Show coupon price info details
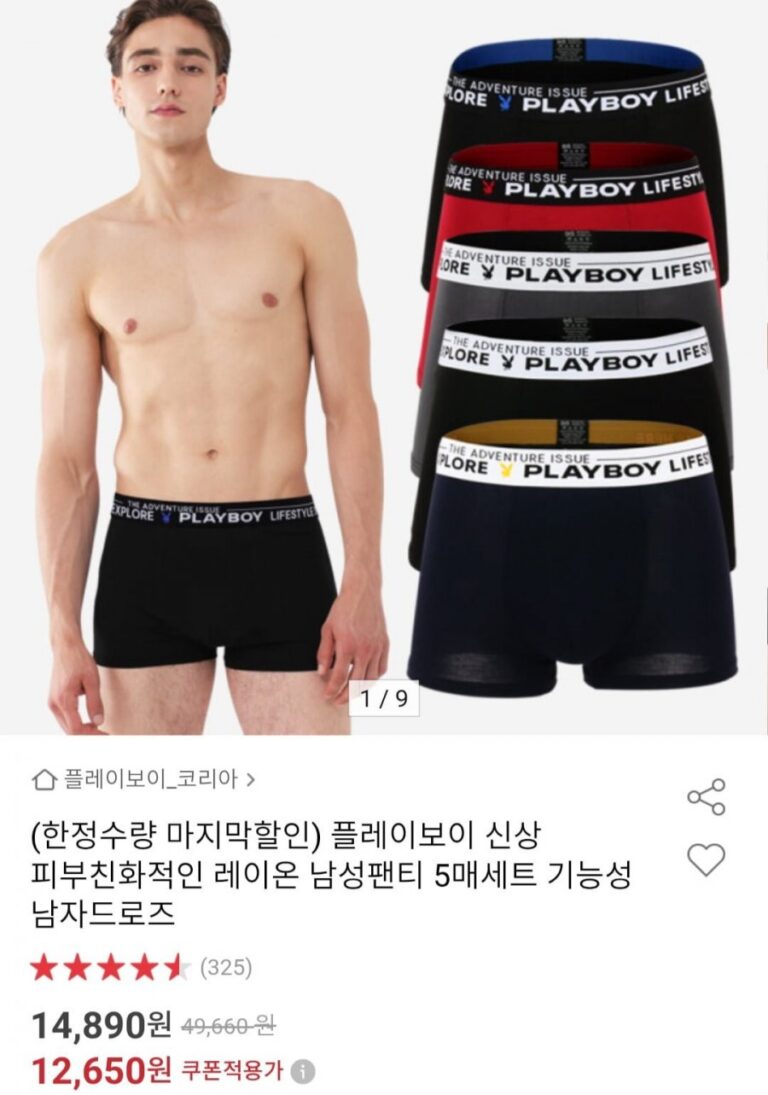The width and height of the screenshot is (768, 1095). pyautogui.click(x=304, y=1072)
